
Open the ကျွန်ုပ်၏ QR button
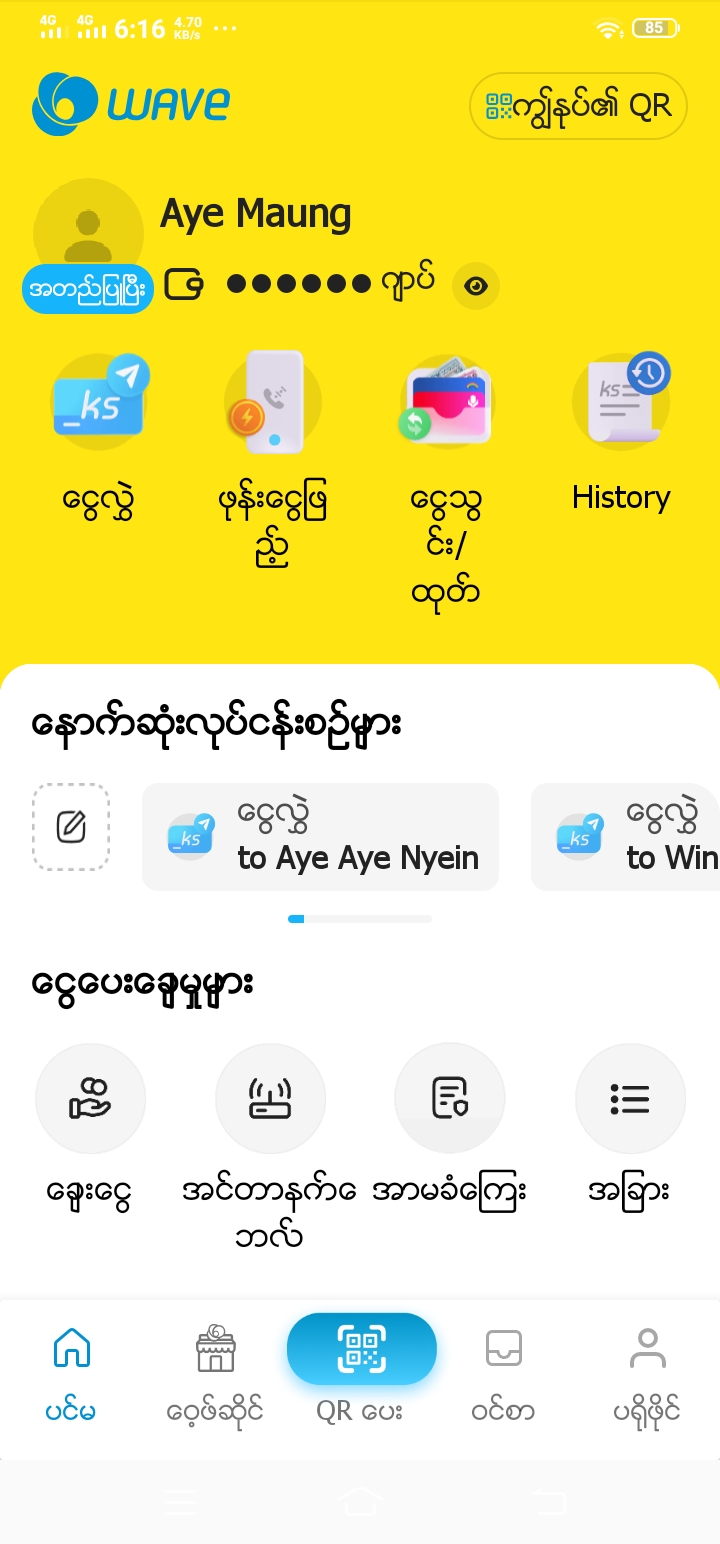[578, 106]
